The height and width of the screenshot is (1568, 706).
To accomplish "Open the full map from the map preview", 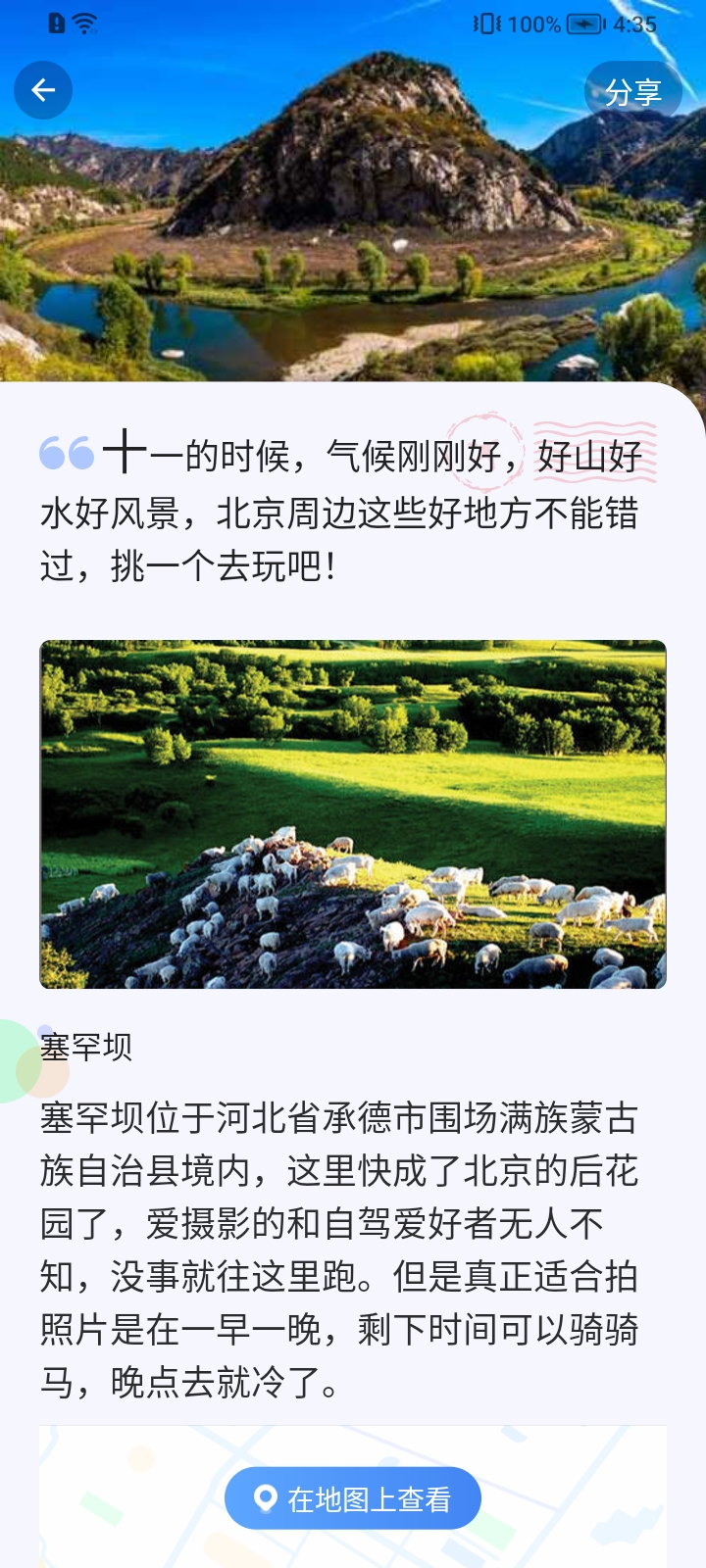I will point(353,1497).
